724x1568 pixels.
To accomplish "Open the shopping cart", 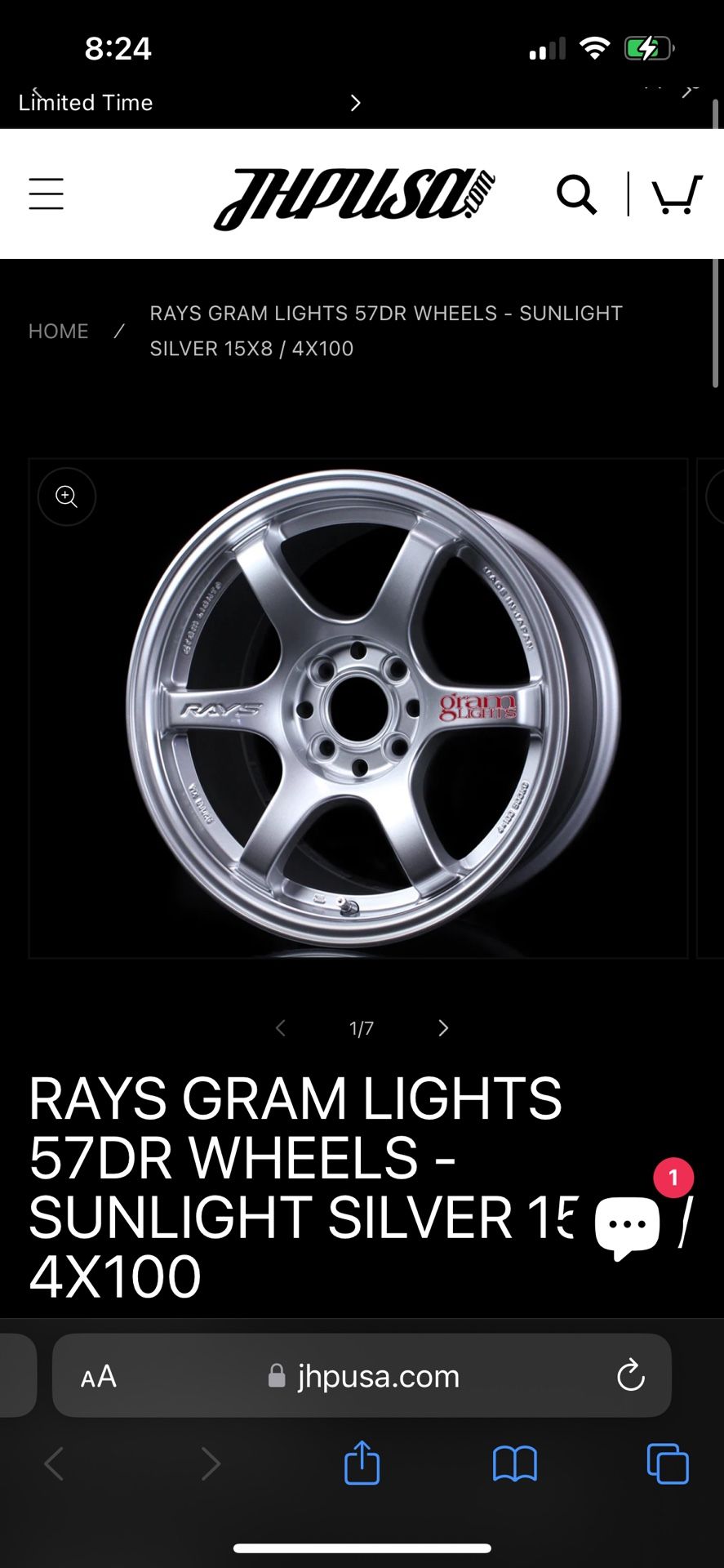I will coord(677,194).
